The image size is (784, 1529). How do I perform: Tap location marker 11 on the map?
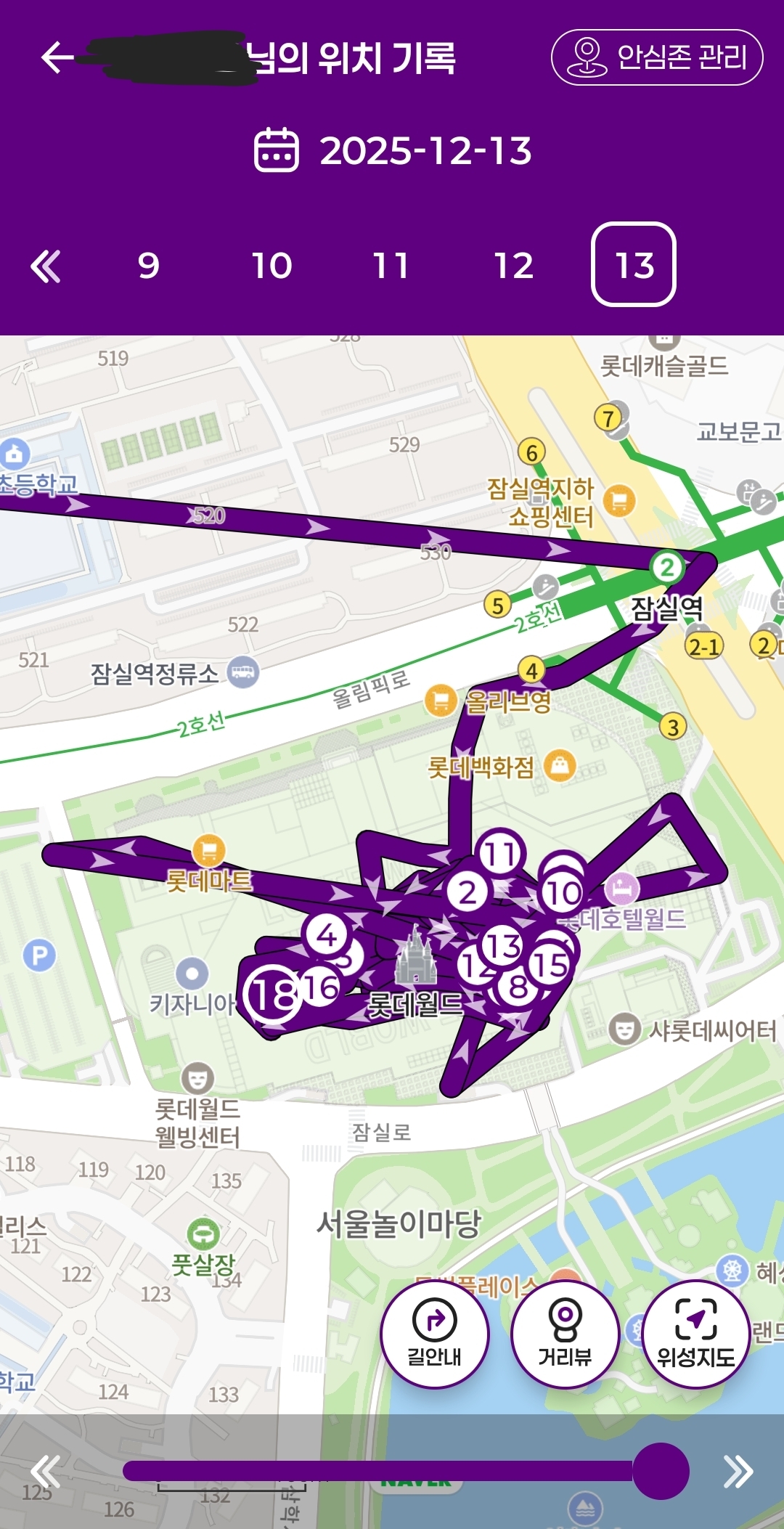(500, 853)
